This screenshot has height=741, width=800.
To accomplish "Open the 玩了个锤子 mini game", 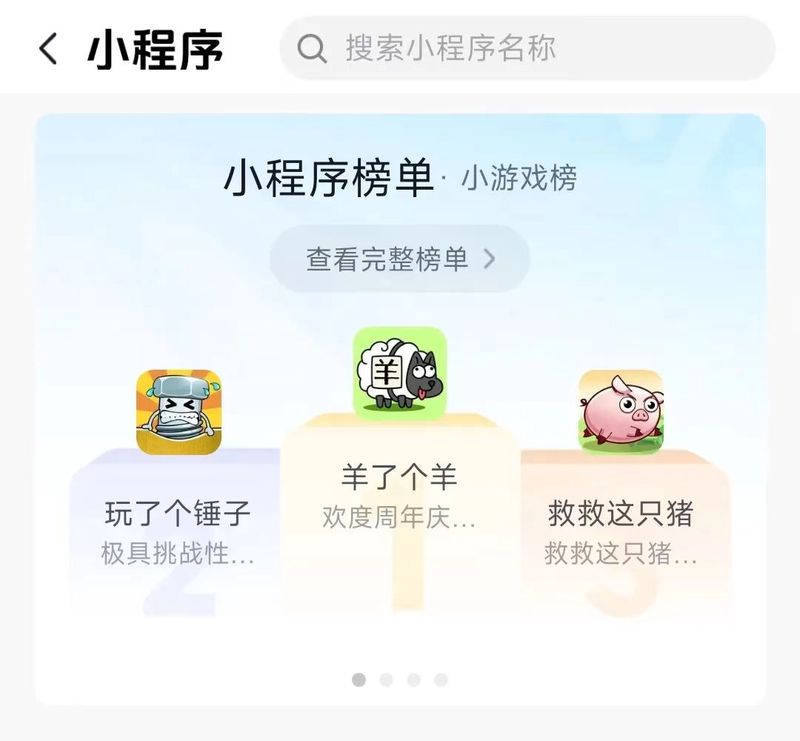I will [178, 412].
